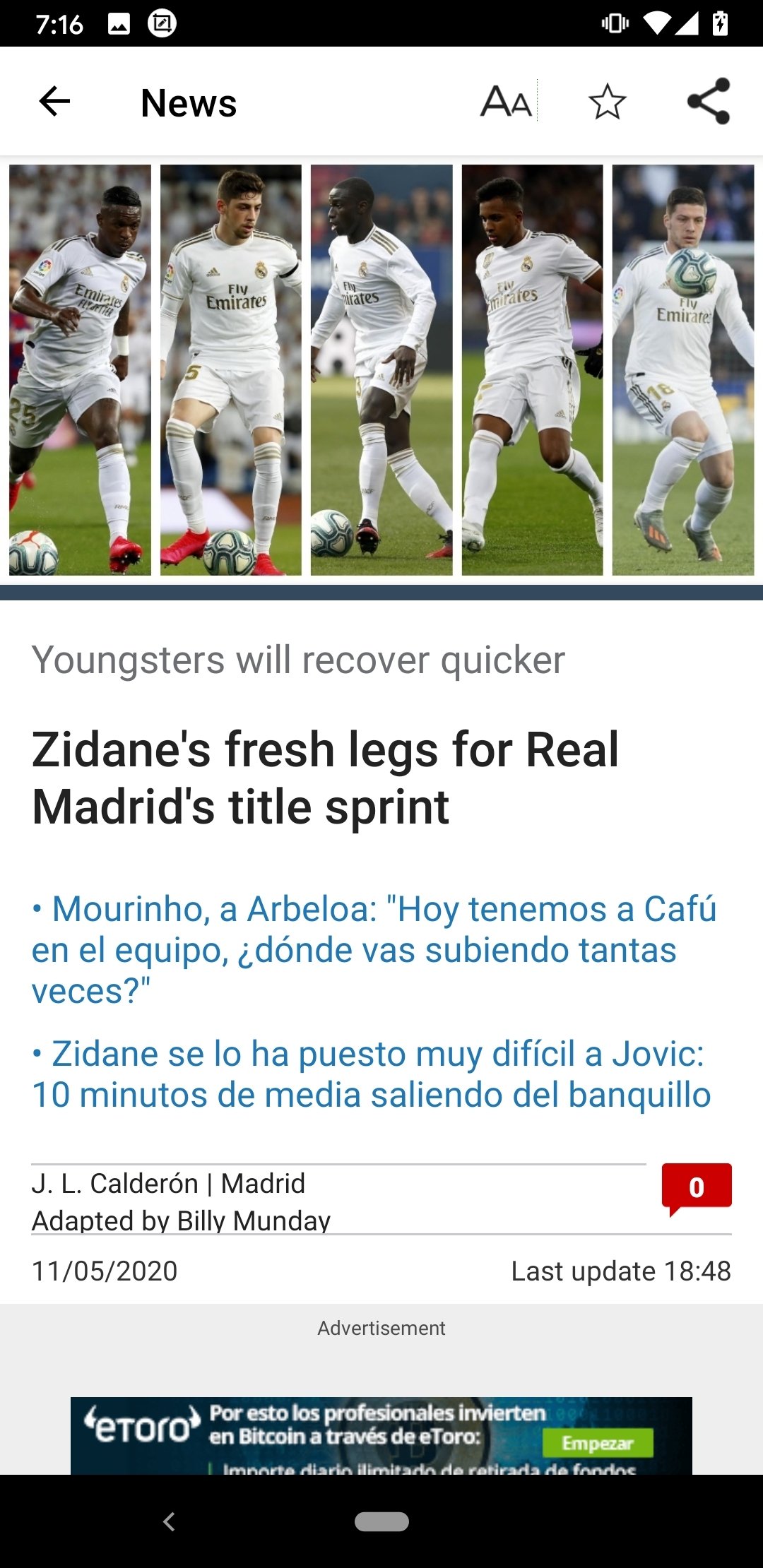Save this article with the star
This screenshot has width=763, height=1568.
click(607, 102)
